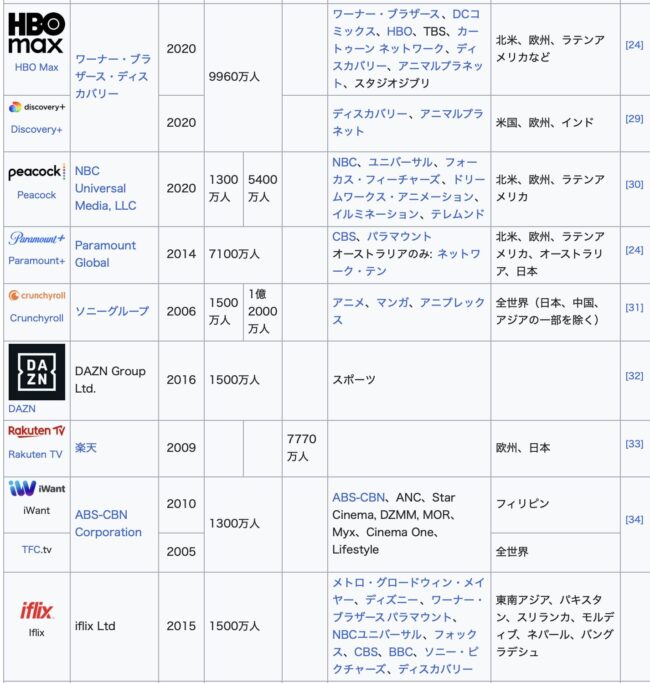This screenshot has width=650, height=683.
Task: Open the Rakuten TV service link
Action: [x=36, y=455]
